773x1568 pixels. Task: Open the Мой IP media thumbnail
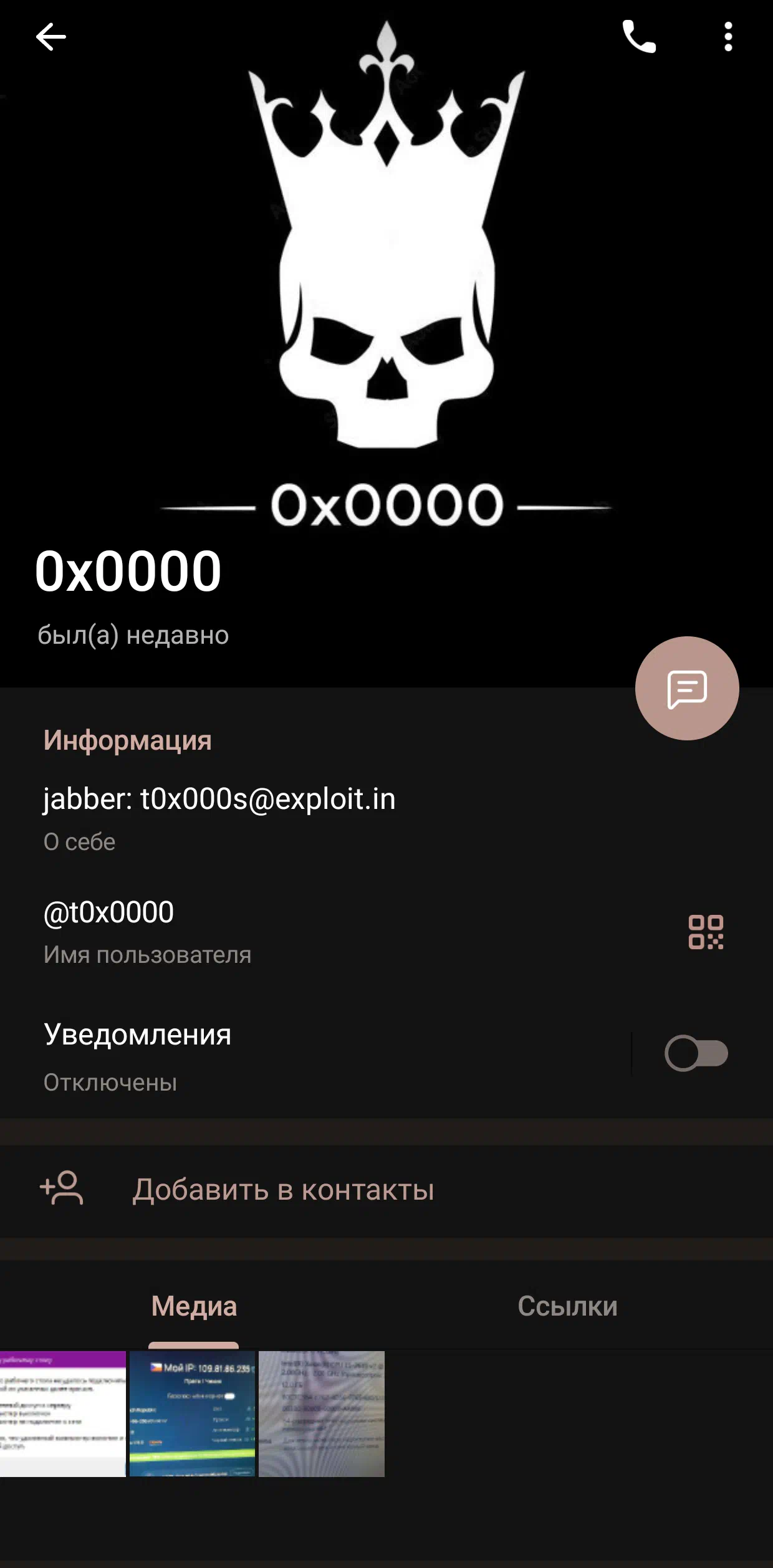(193, 1413)
